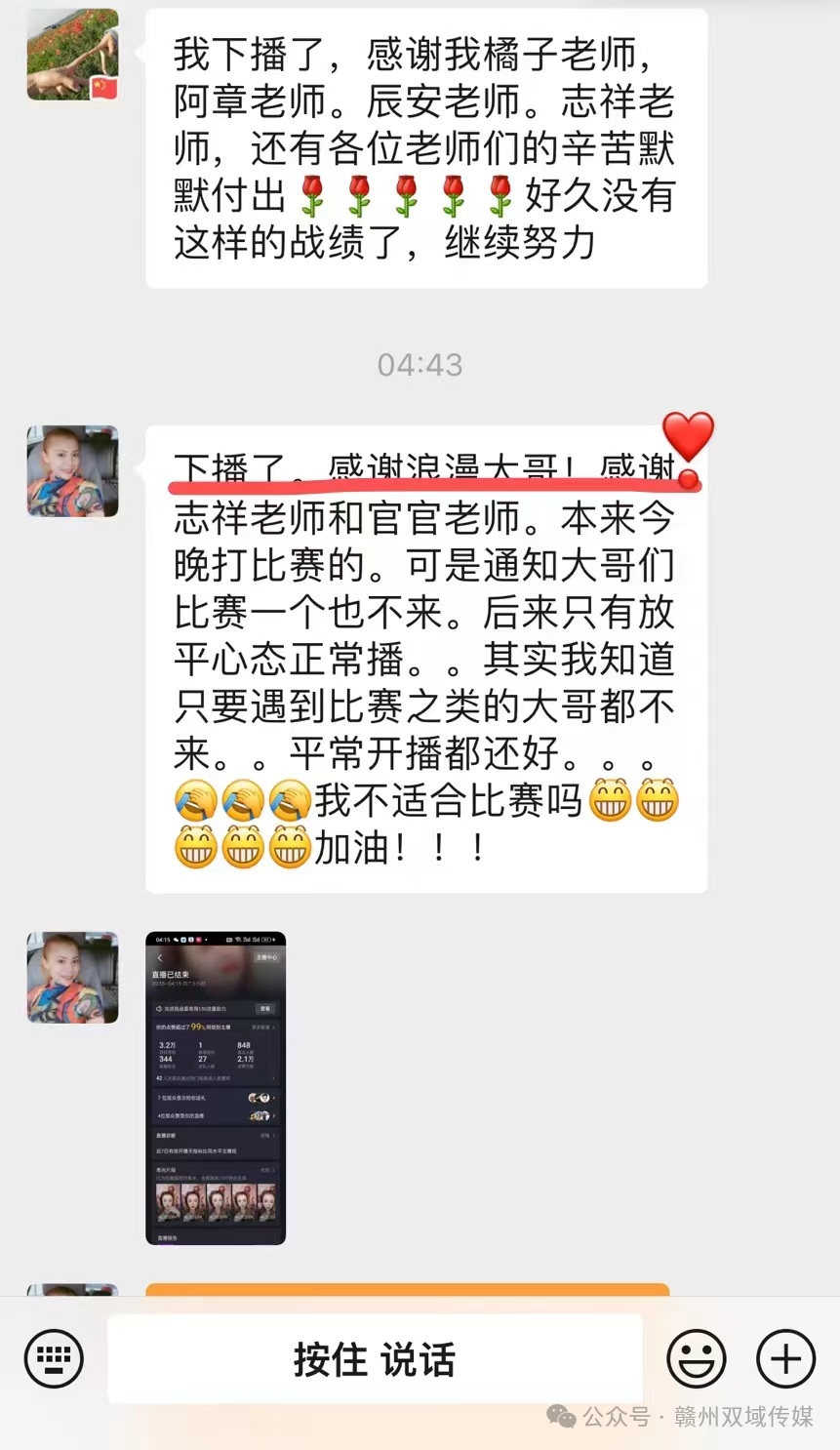Viewport: 840px width, 1450px height.
Task: Open the livestream stats screenshot image
Action: (216, 1088)
